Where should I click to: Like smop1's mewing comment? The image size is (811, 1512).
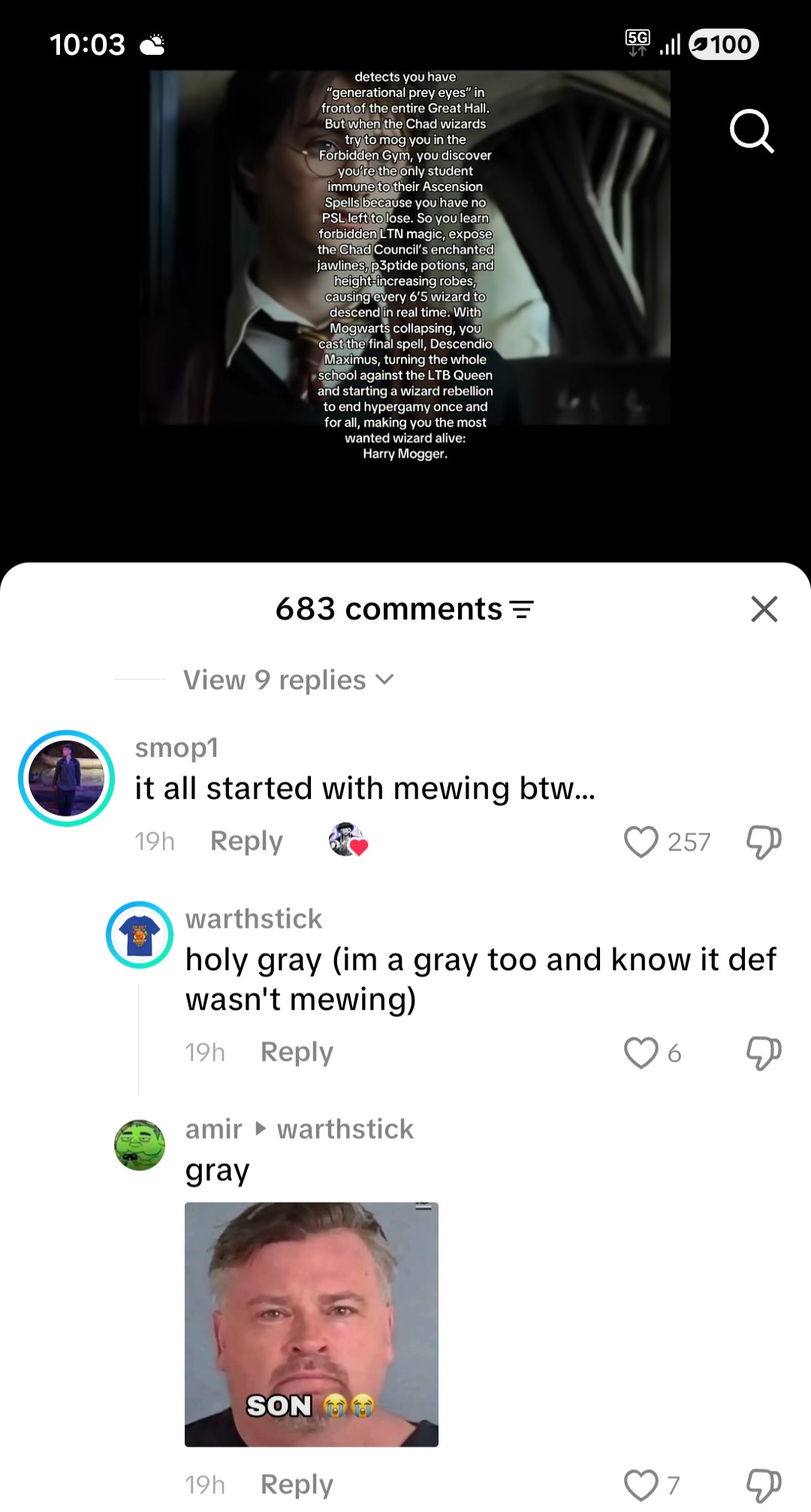pos(641,842)
